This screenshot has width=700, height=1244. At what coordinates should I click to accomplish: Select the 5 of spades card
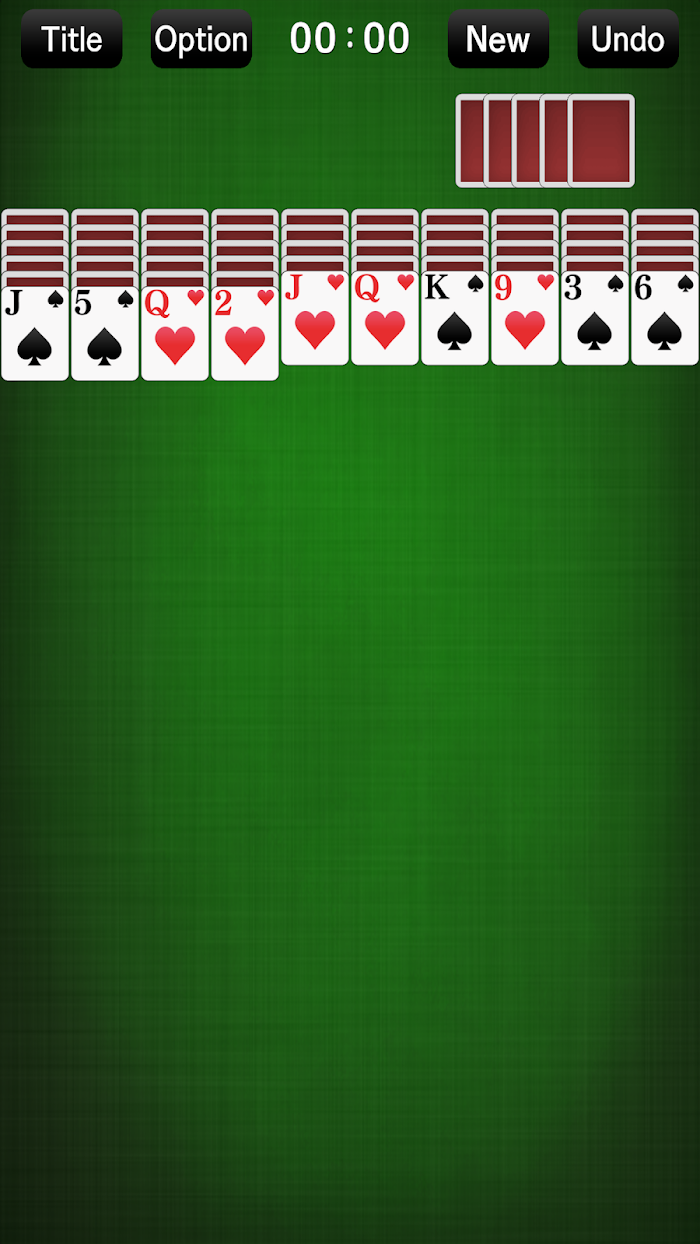pyautogui.click(x=105, y=333)
